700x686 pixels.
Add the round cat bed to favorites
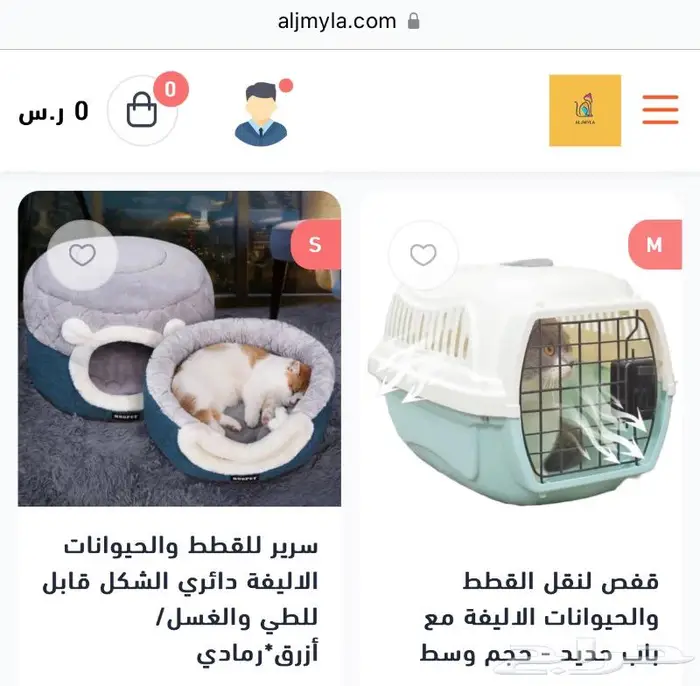point(82,255)
